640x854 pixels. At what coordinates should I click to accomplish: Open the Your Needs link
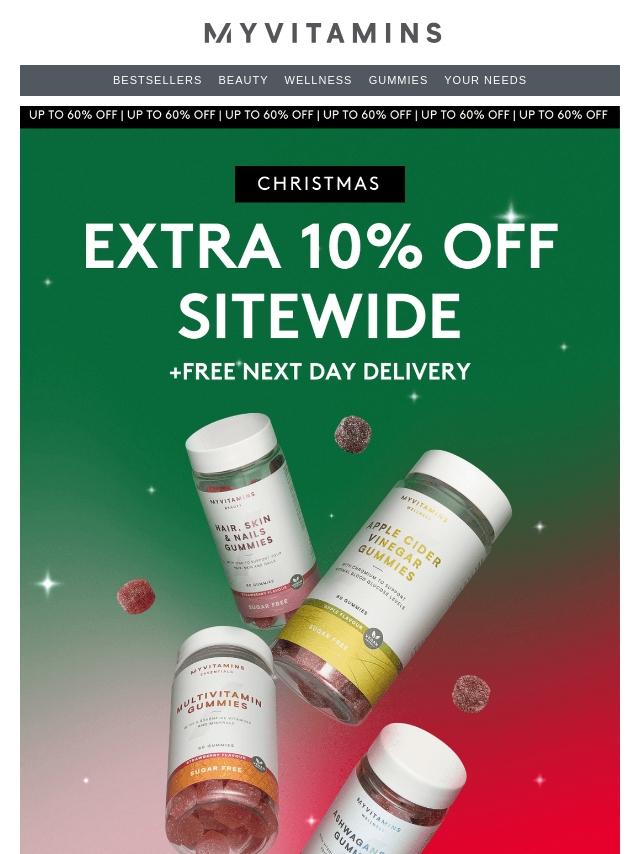(x=485, y=80)
